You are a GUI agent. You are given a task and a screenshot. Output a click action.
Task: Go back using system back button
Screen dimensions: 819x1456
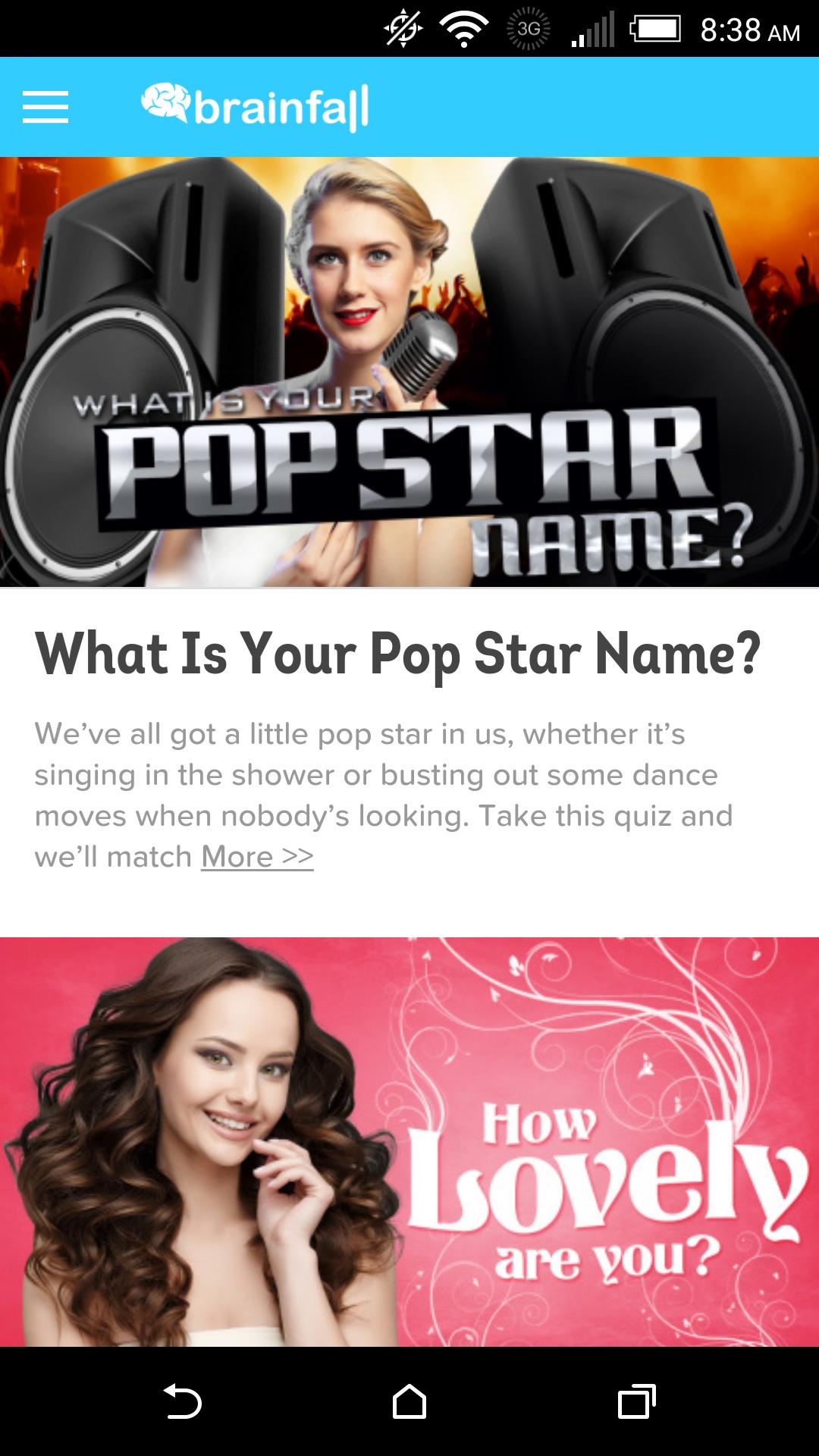182,1401
